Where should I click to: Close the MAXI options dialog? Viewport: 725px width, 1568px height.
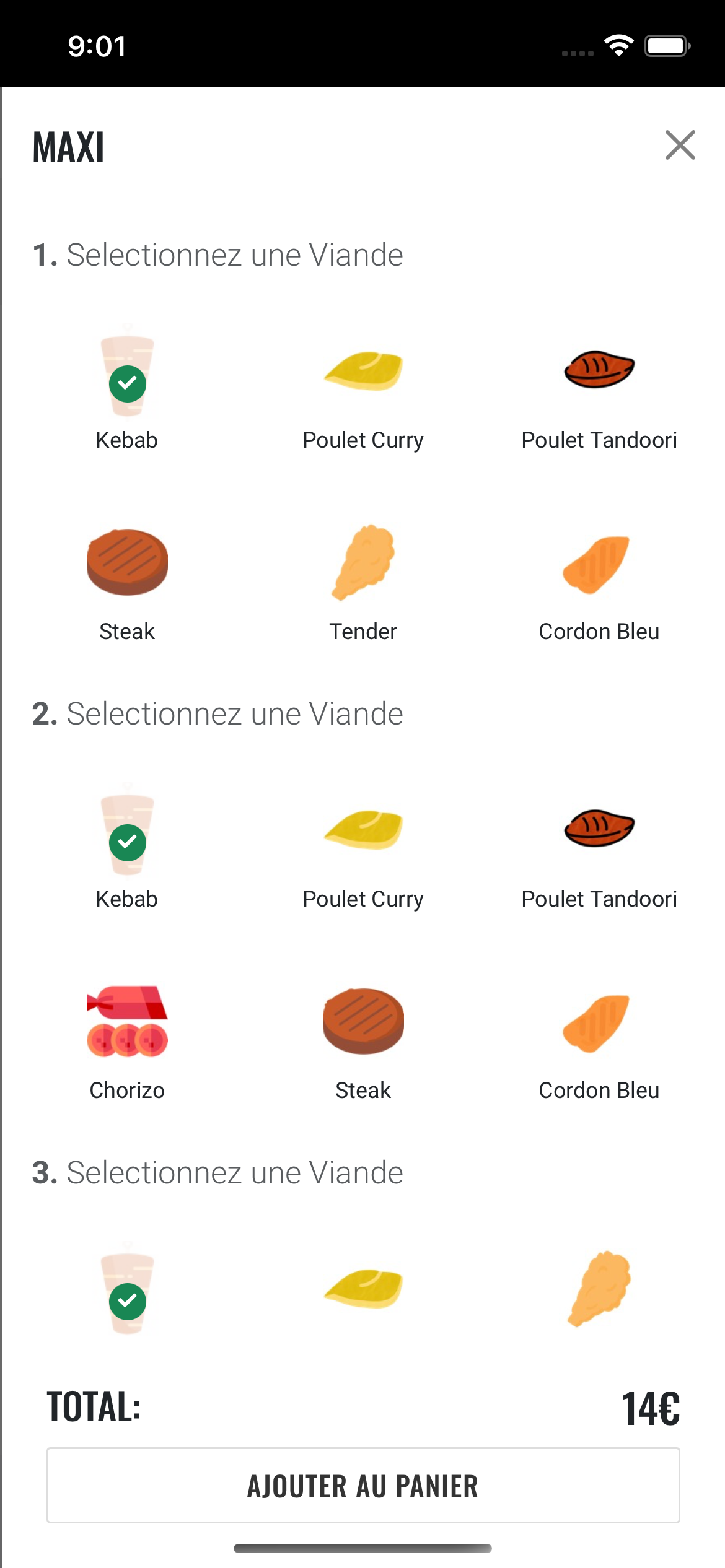680,145
